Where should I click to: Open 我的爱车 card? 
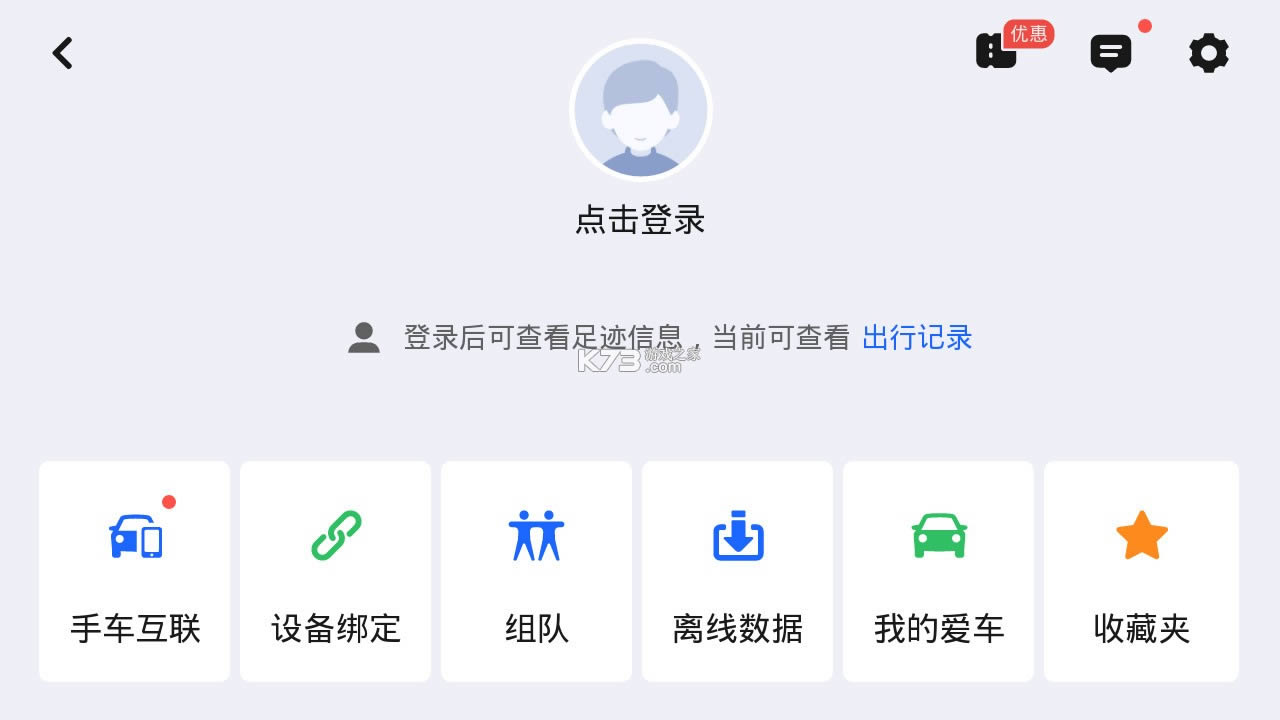(x=939, y=571)
